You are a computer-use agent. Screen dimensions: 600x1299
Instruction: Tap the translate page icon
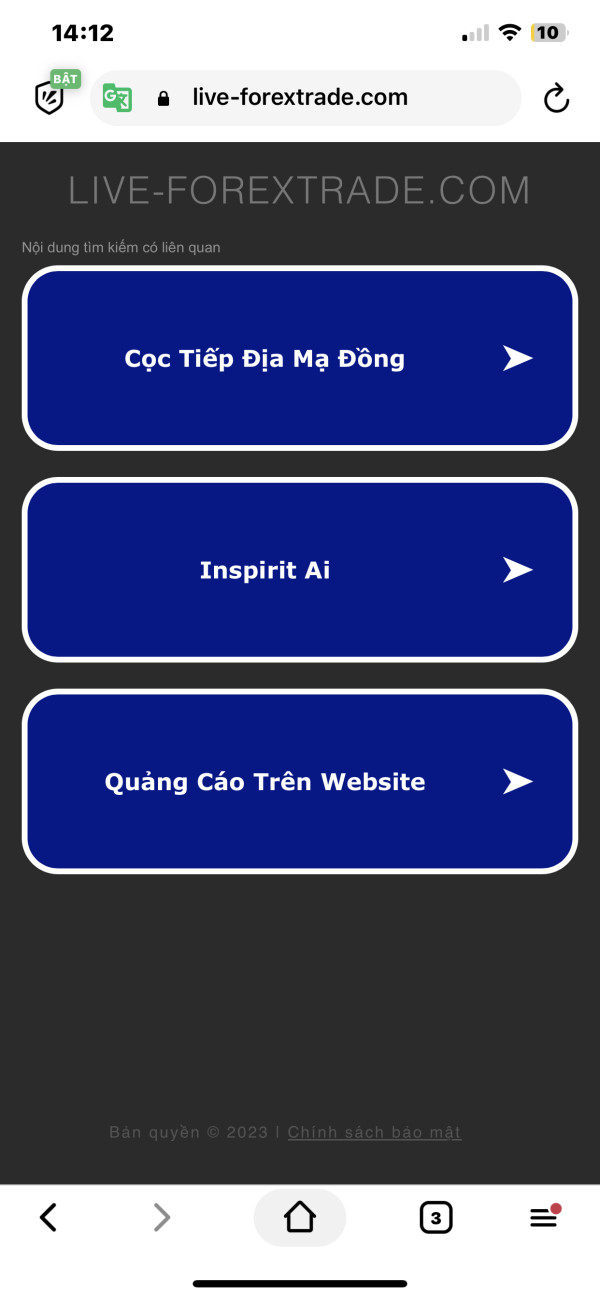(117, 98)
